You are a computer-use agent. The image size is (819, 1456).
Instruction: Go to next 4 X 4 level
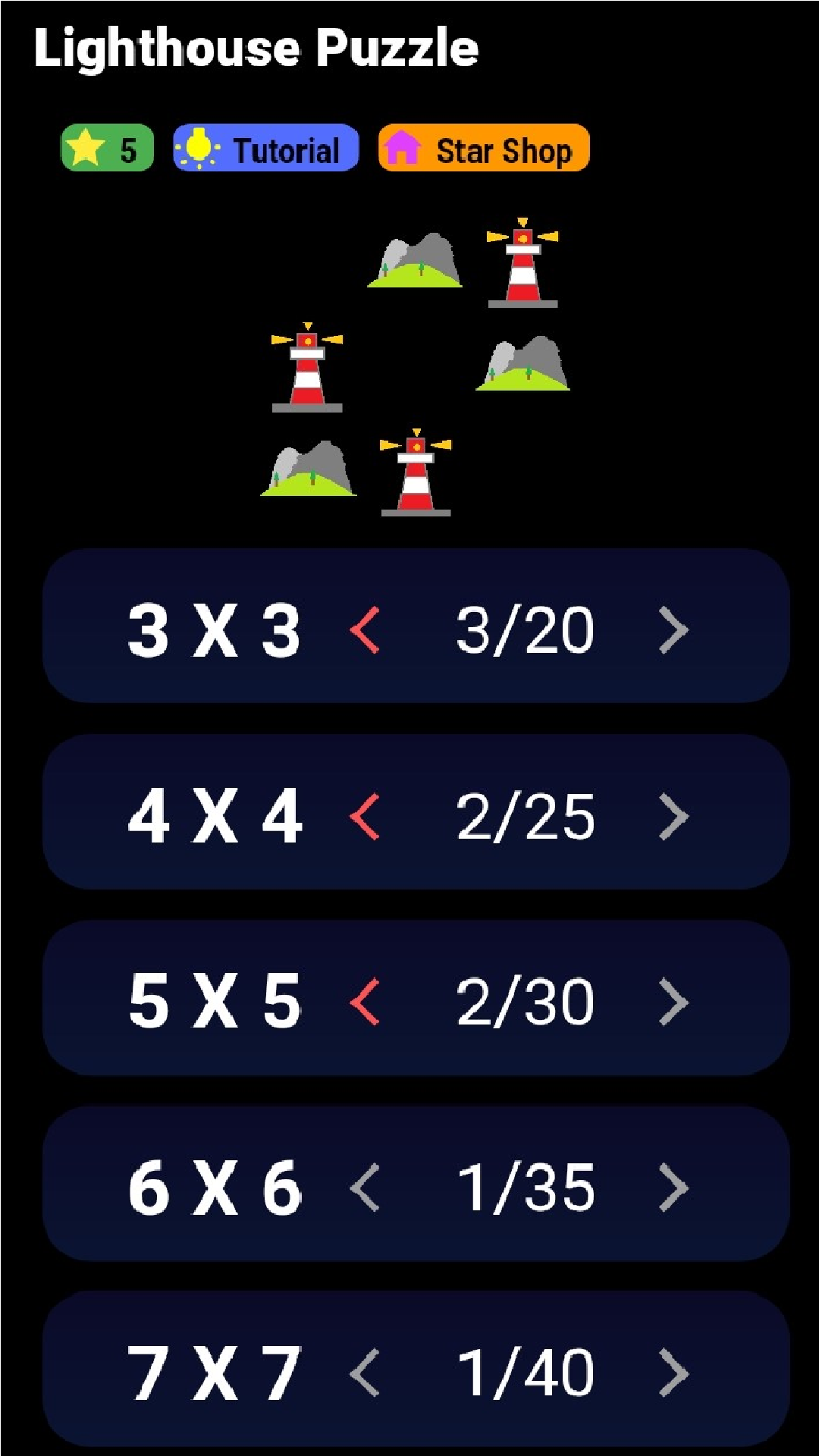coord(673,816)
